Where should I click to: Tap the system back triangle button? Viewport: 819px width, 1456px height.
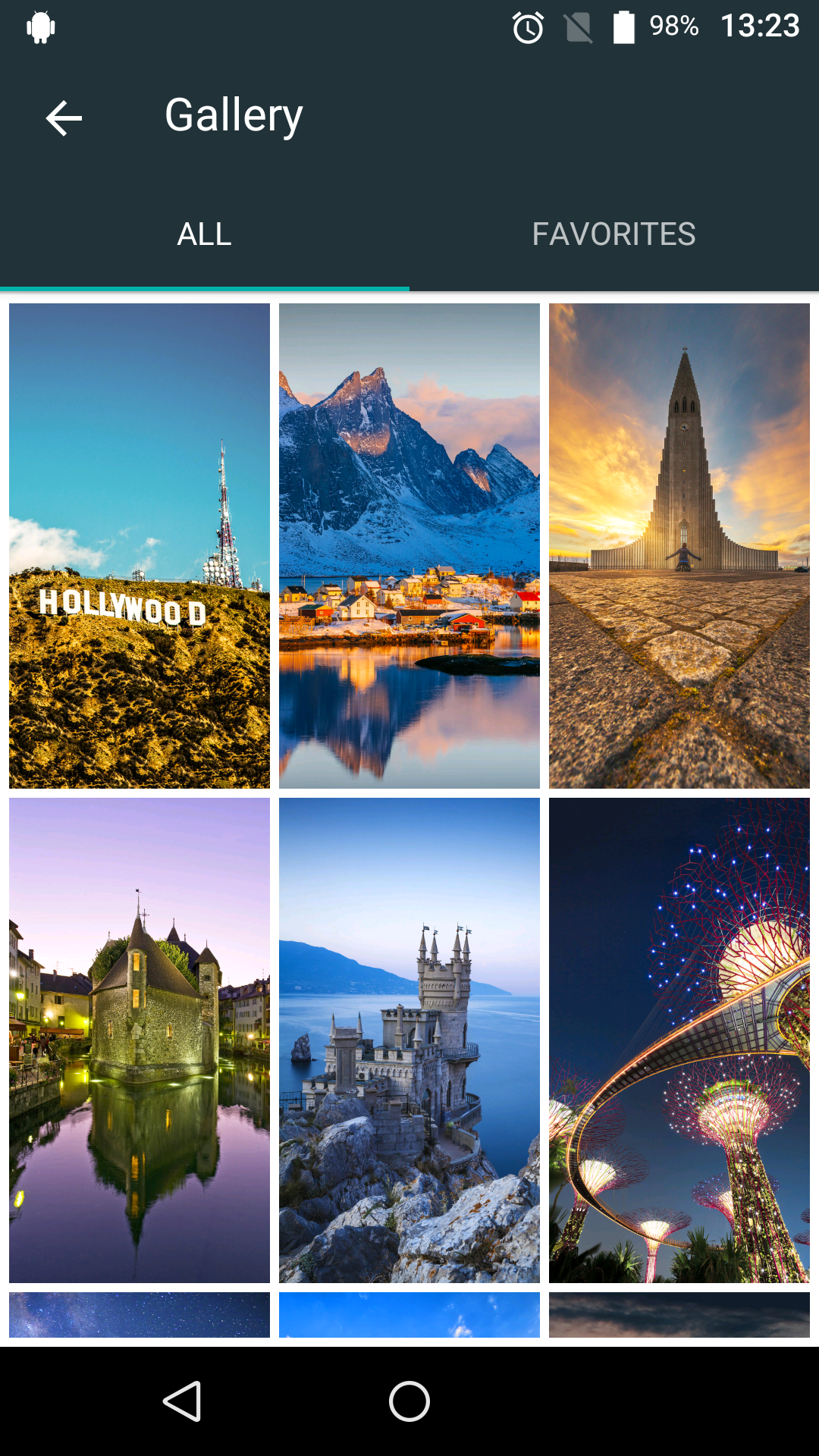click(x=182, y=1401)
